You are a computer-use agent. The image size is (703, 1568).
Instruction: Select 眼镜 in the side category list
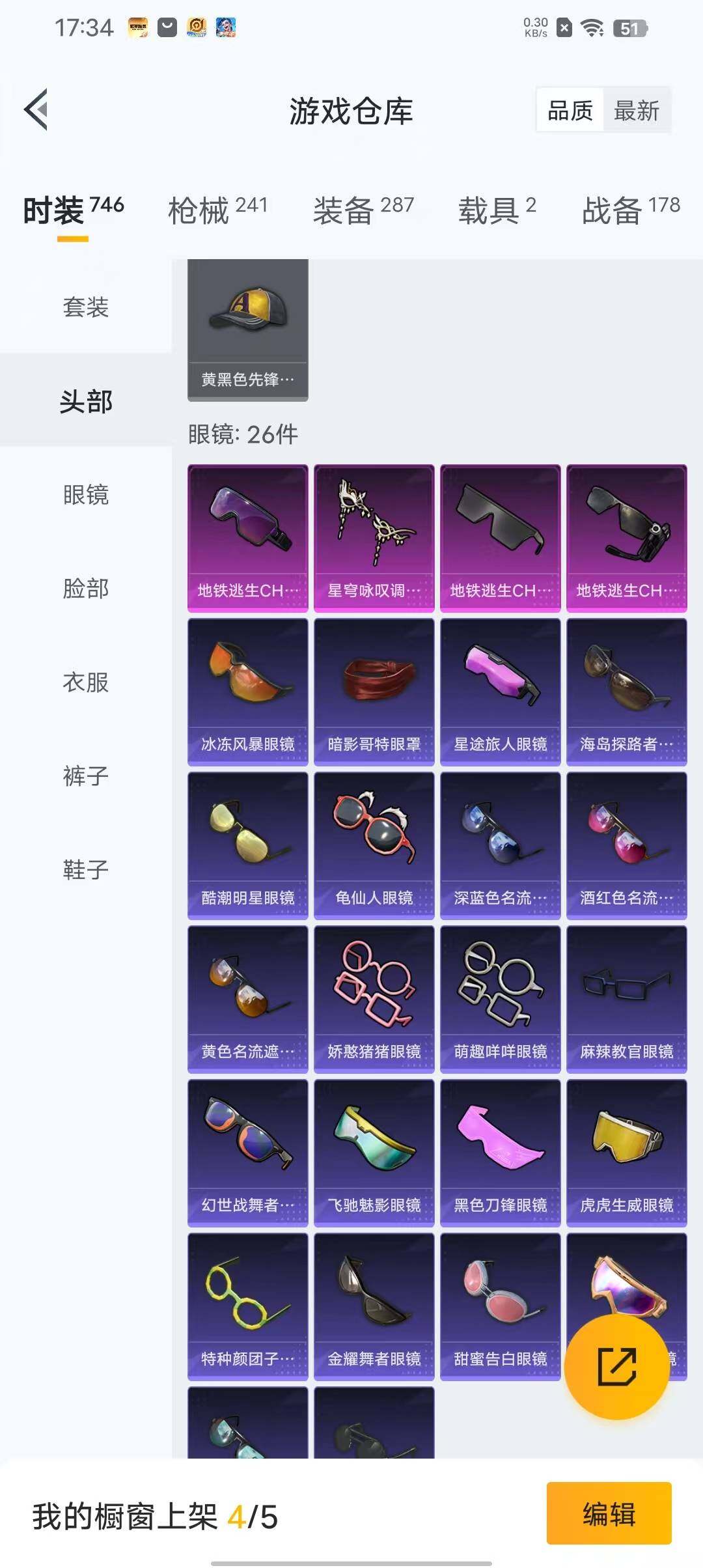pos(85,495)
